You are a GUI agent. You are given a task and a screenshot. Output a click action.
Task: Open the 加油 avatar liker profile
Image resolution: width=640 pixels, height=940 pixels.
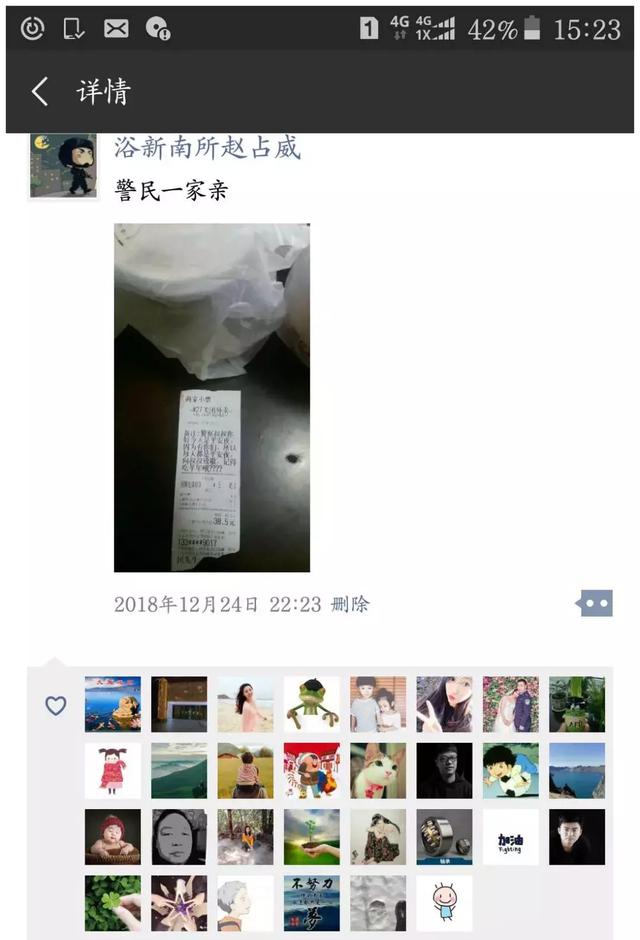coord(510,837)
